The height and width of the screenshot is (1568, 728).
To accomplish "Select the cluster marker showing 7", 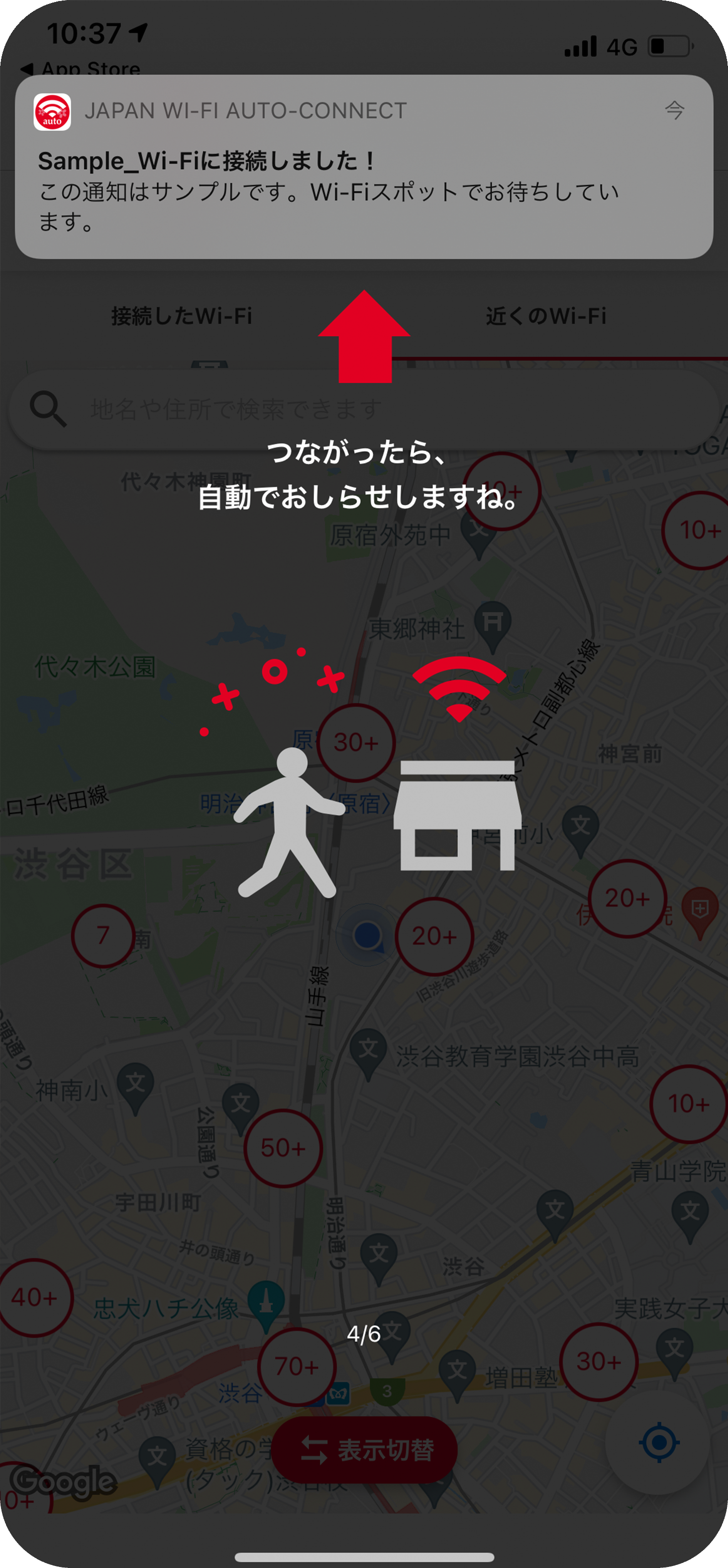I will tap(103, 935).
